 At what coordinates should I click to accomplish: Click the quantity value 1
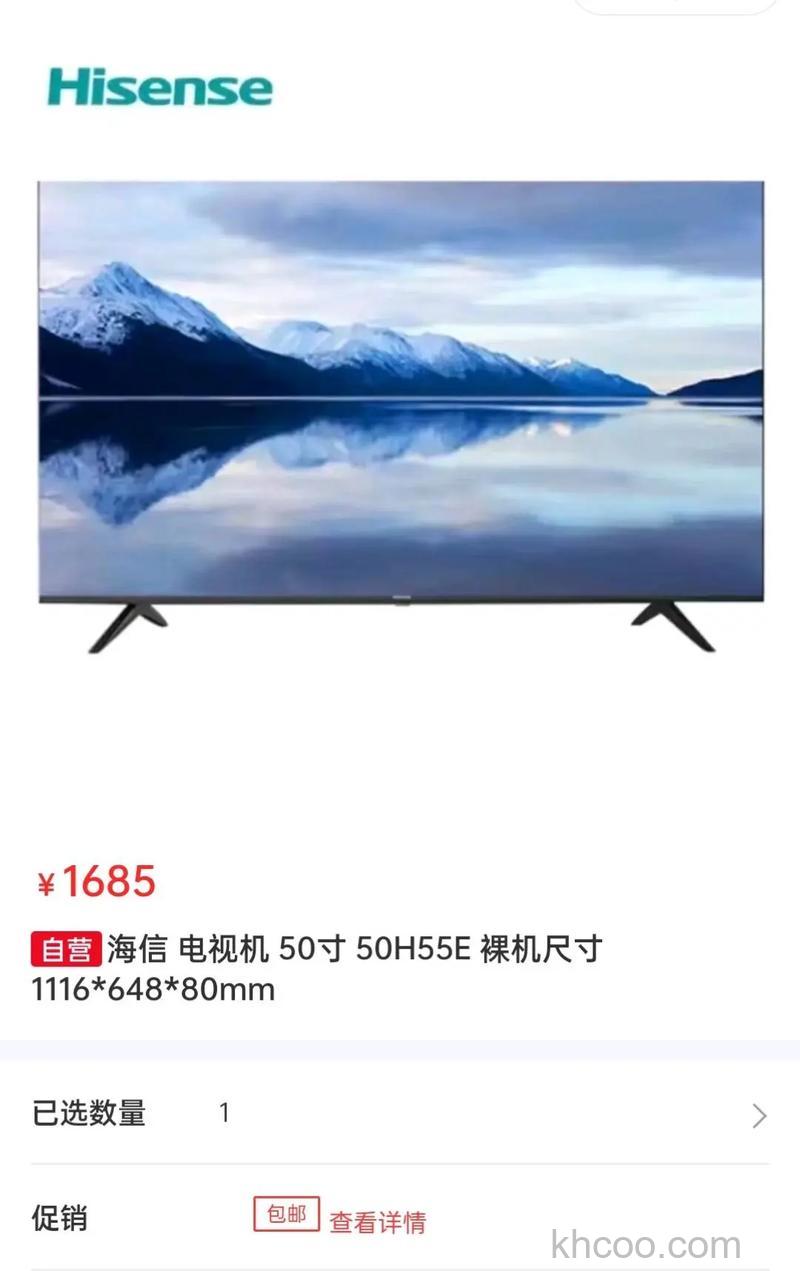pos(224,1111)
